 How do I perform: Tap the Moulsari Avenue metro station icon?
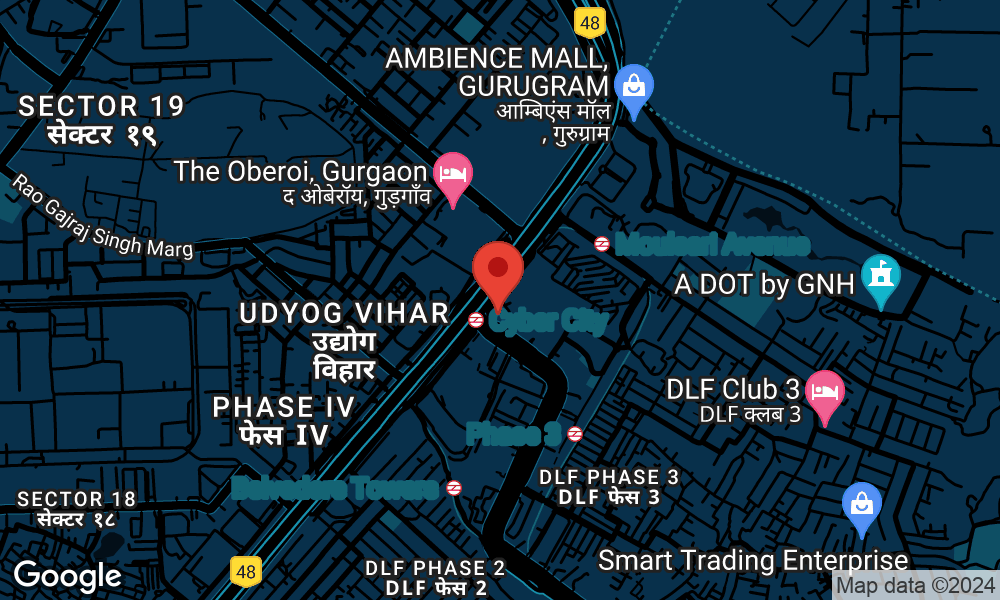(602, 243)
